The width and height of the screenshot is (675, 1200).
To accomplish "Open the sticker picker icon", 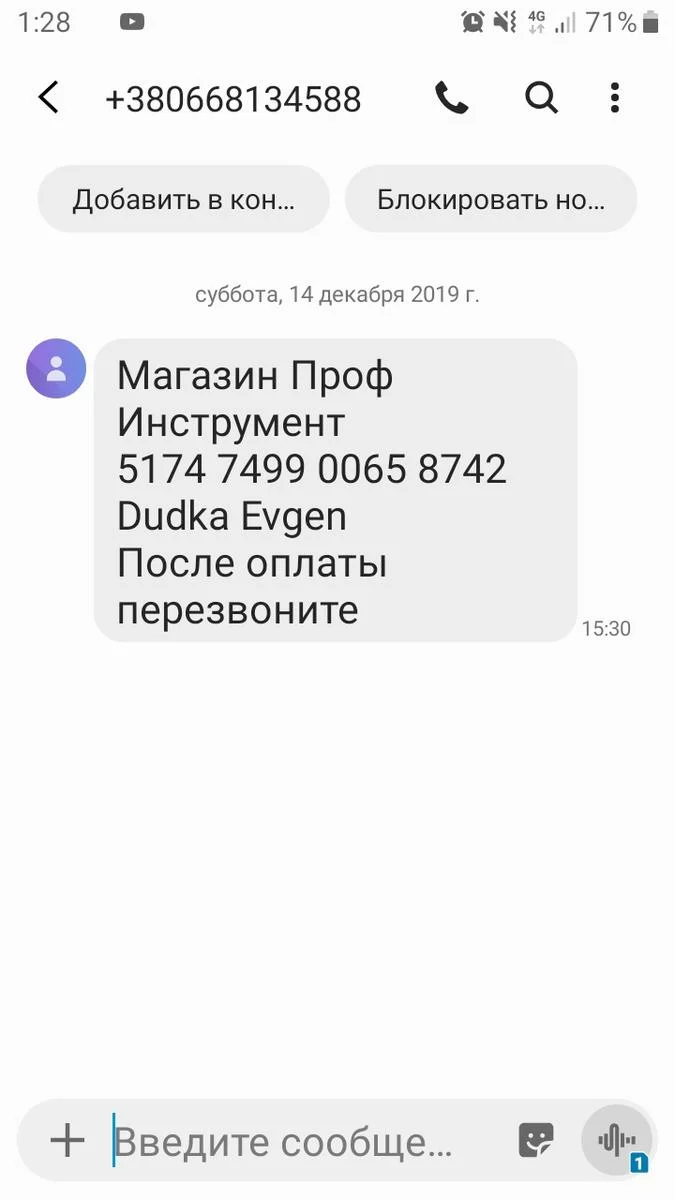I will pyautogui.click(x=536, y=1140).
